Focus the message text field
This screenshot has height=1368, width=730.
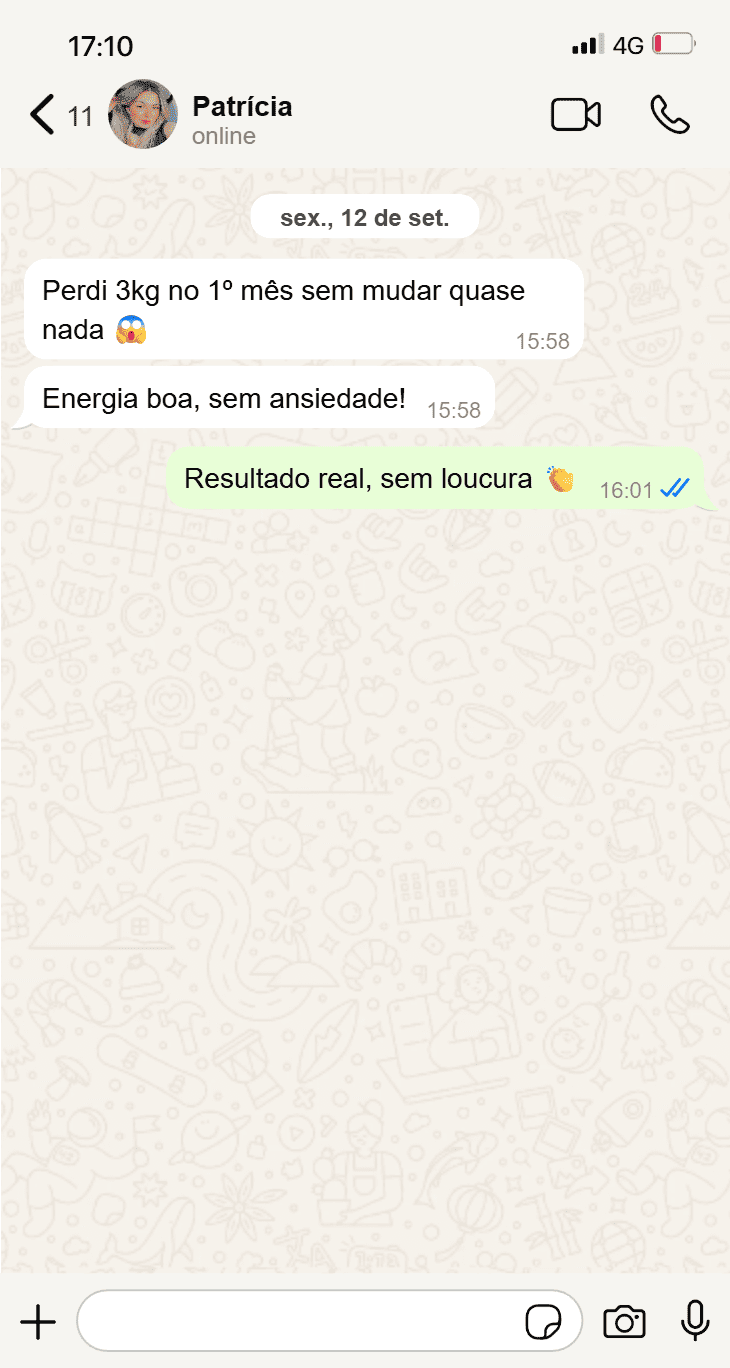(x=300, y=1322)
